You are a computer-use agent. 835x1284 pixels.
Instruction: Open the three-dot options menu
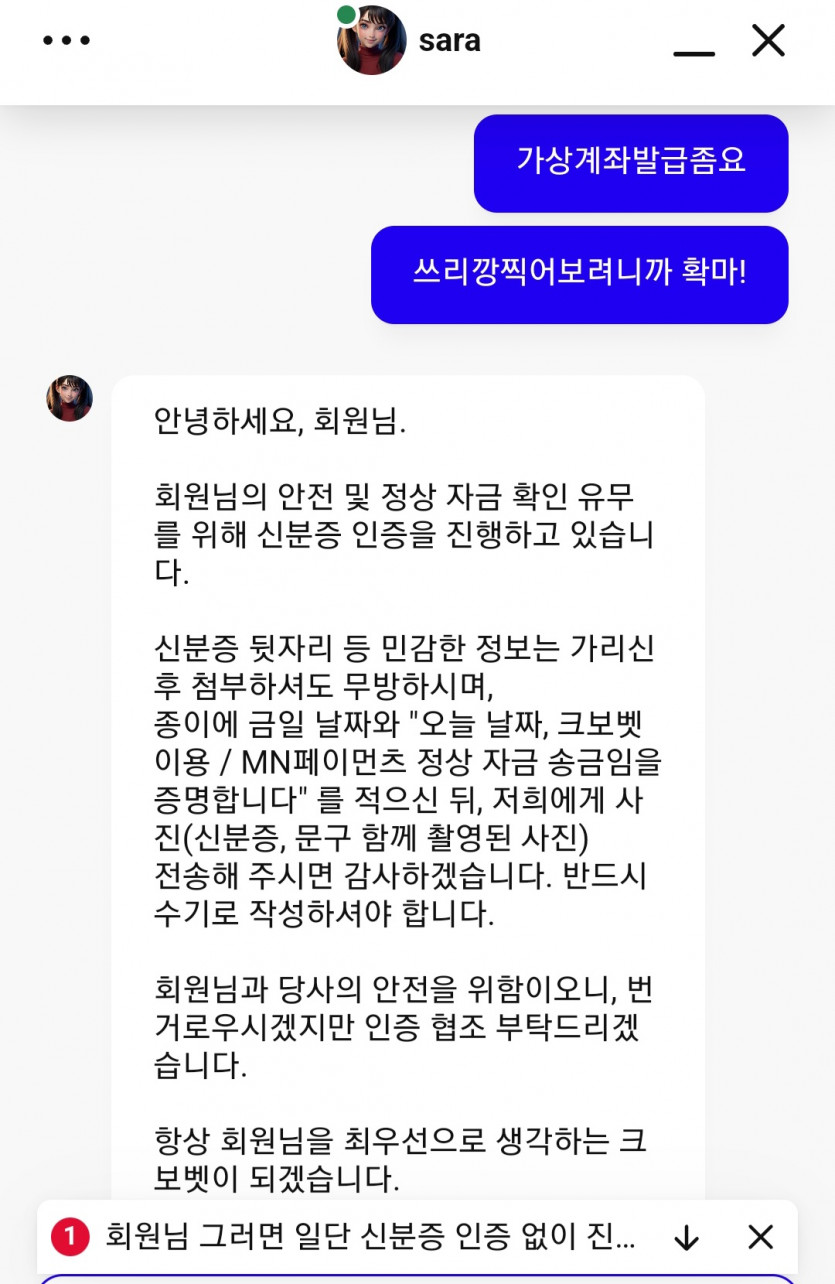[66, 41]
